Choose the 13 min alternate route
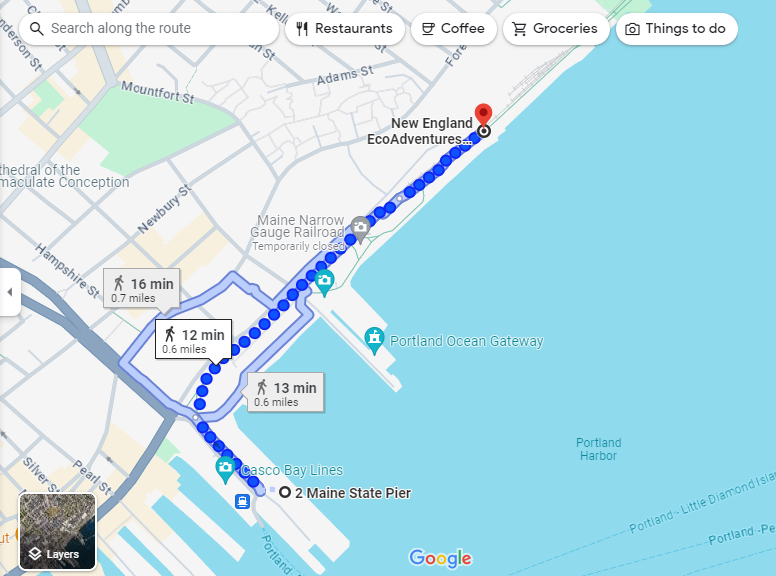Screen dimensions: 776x576 pos(285,393)
